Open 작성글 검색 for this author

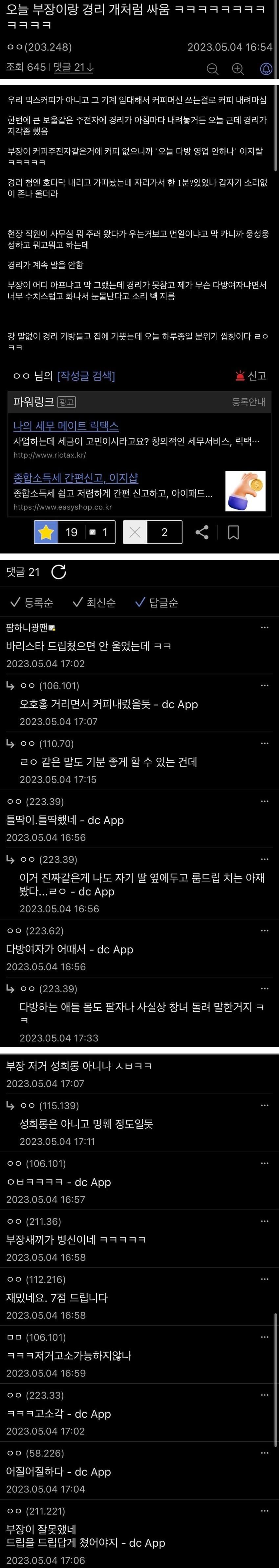point(86,375)
